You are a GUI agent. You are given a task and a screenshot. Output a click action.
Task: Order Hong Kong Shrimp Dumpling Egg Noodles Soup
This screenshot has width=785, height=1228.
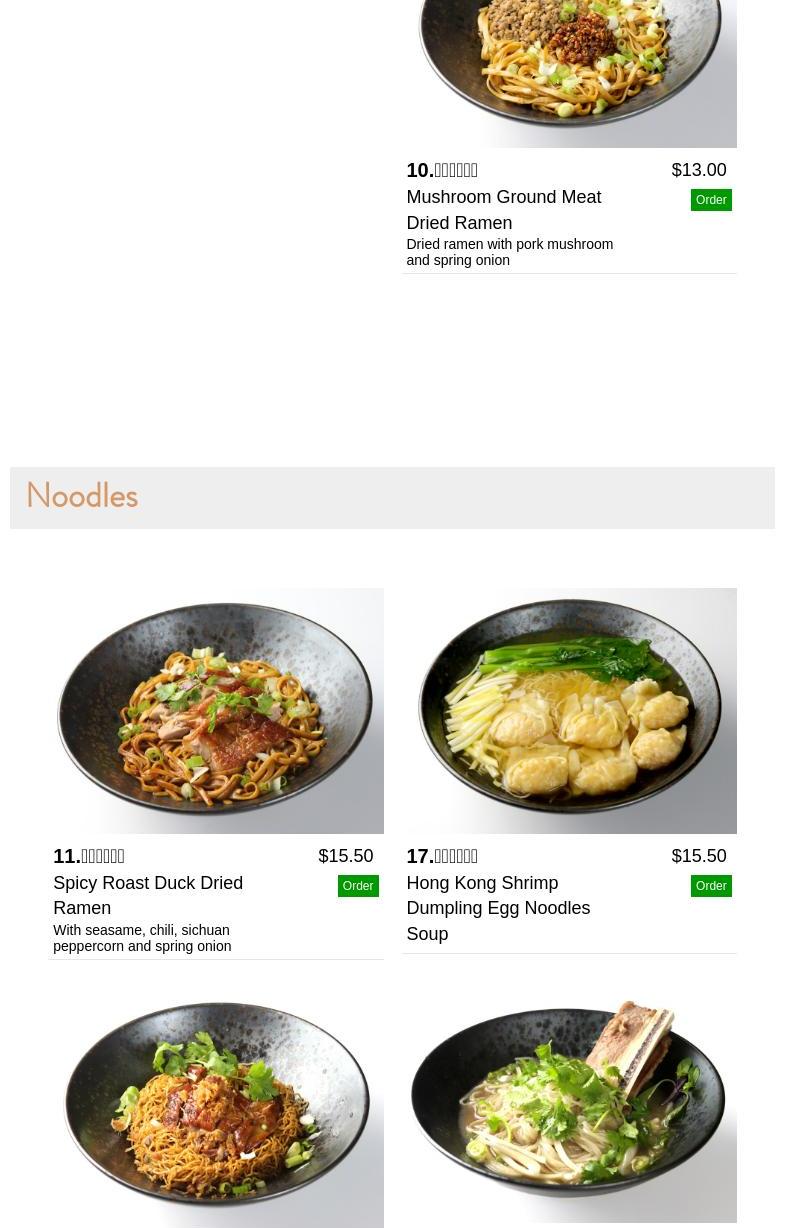point(711,886)
